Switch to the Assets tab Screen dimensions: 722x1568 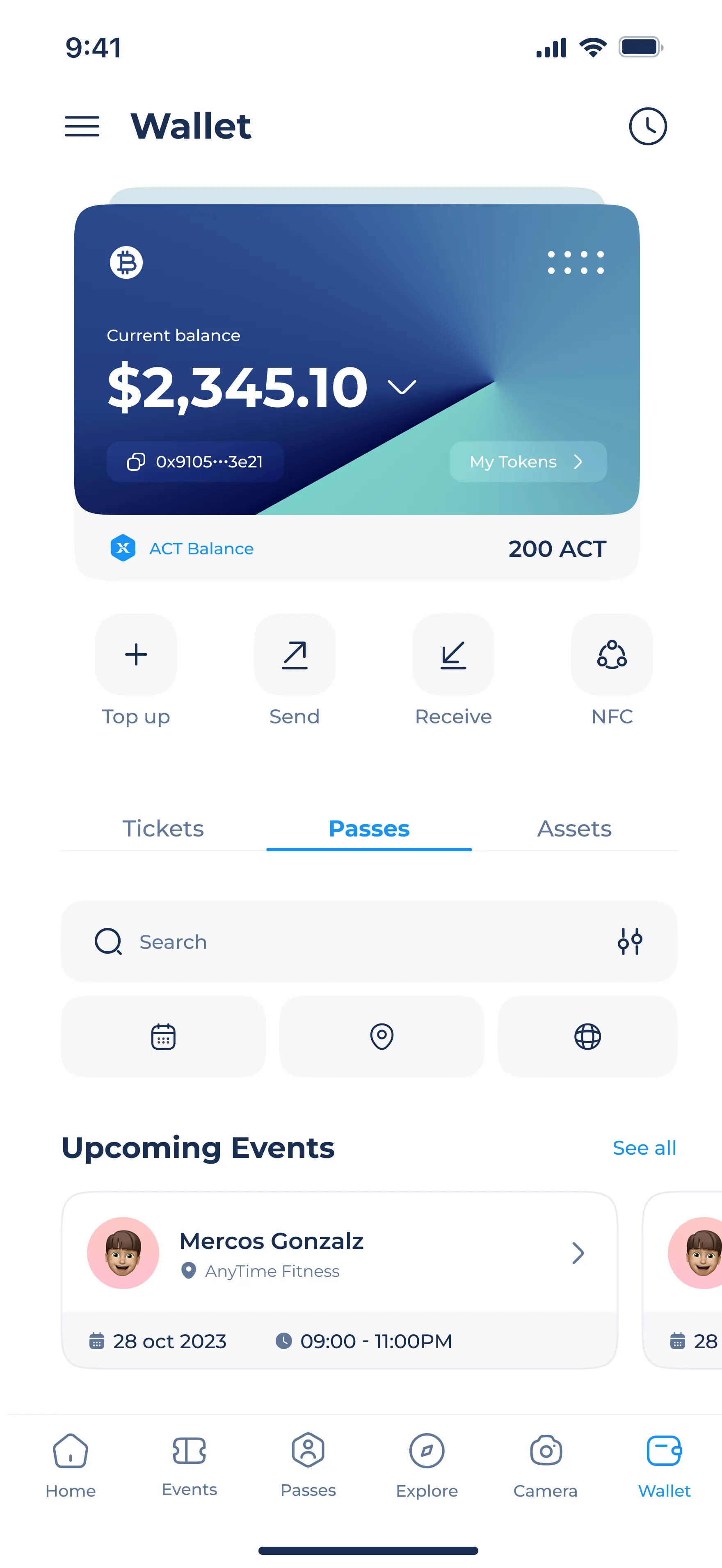coord(573,828)
